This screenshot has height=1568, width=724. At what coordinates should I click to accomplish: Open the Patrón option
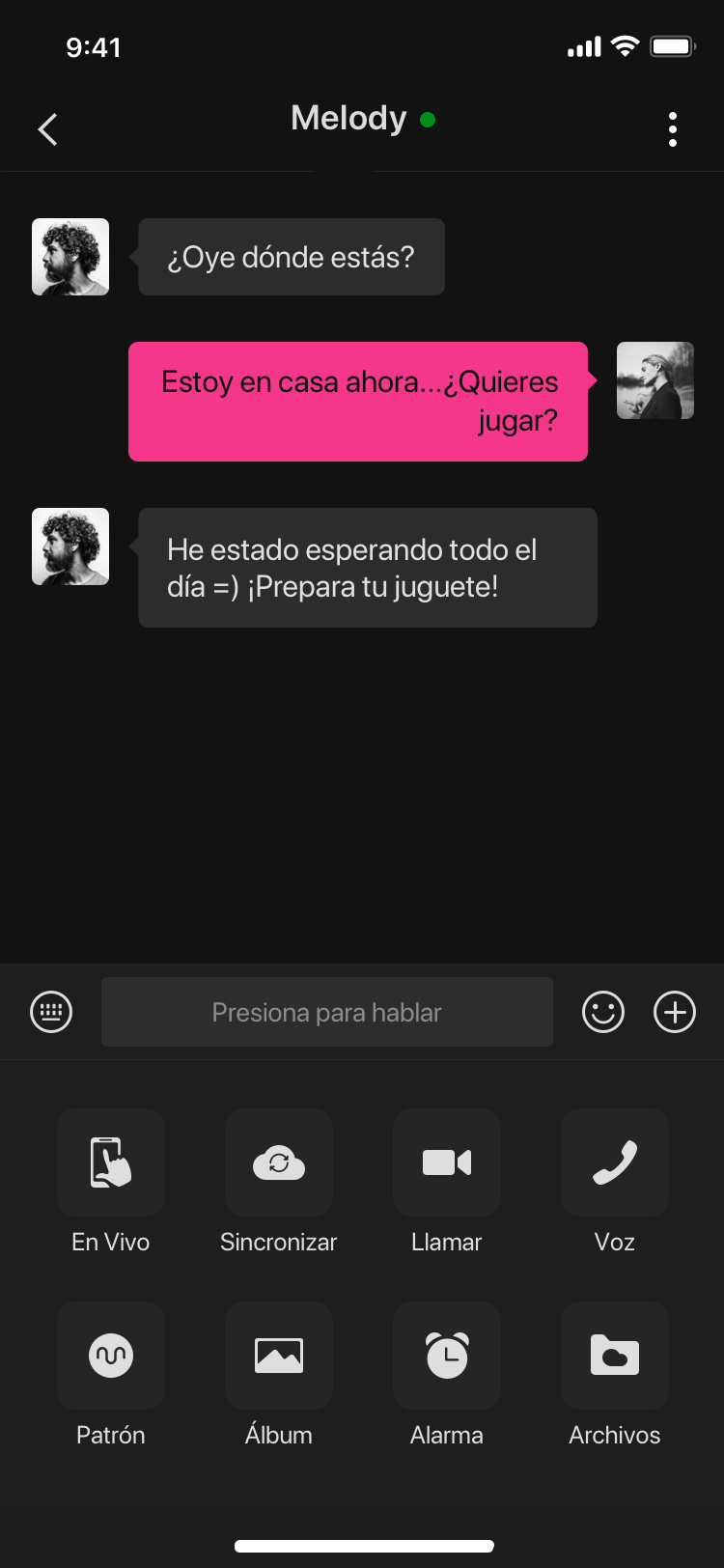111,1356
